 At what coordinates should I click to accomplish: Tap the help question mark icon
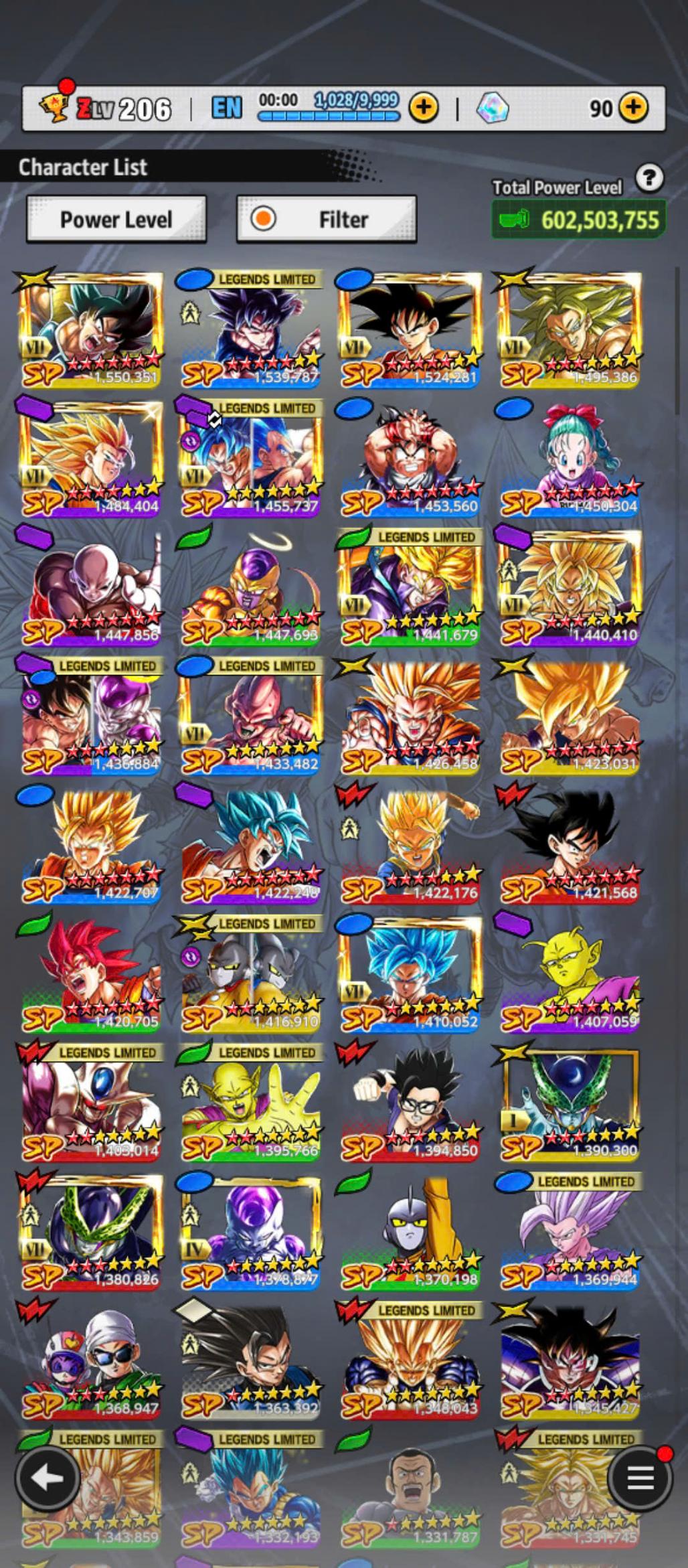pyautogui.click(x=649, y=178)
